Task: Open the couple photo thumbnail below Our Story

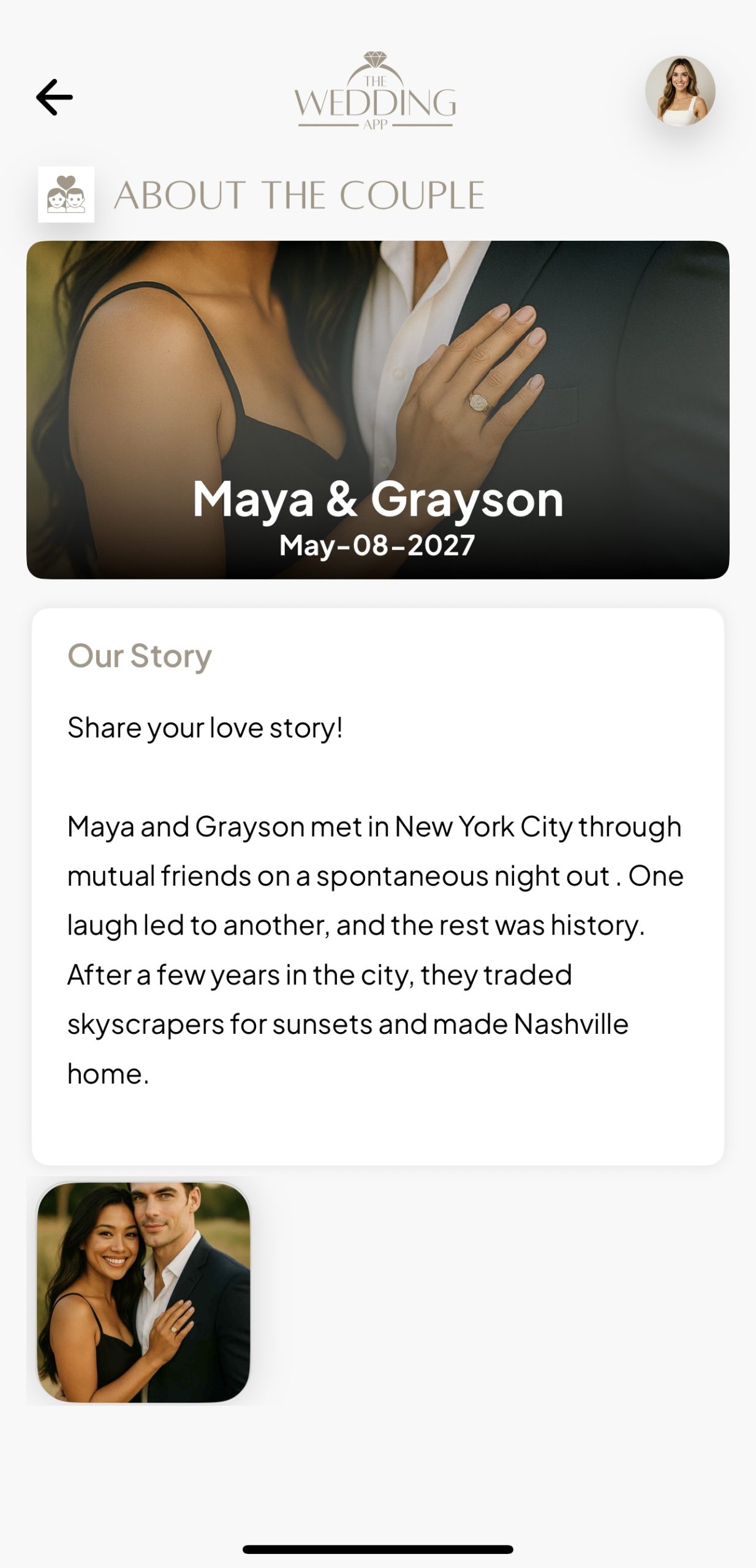Action: coord(143,1292)
